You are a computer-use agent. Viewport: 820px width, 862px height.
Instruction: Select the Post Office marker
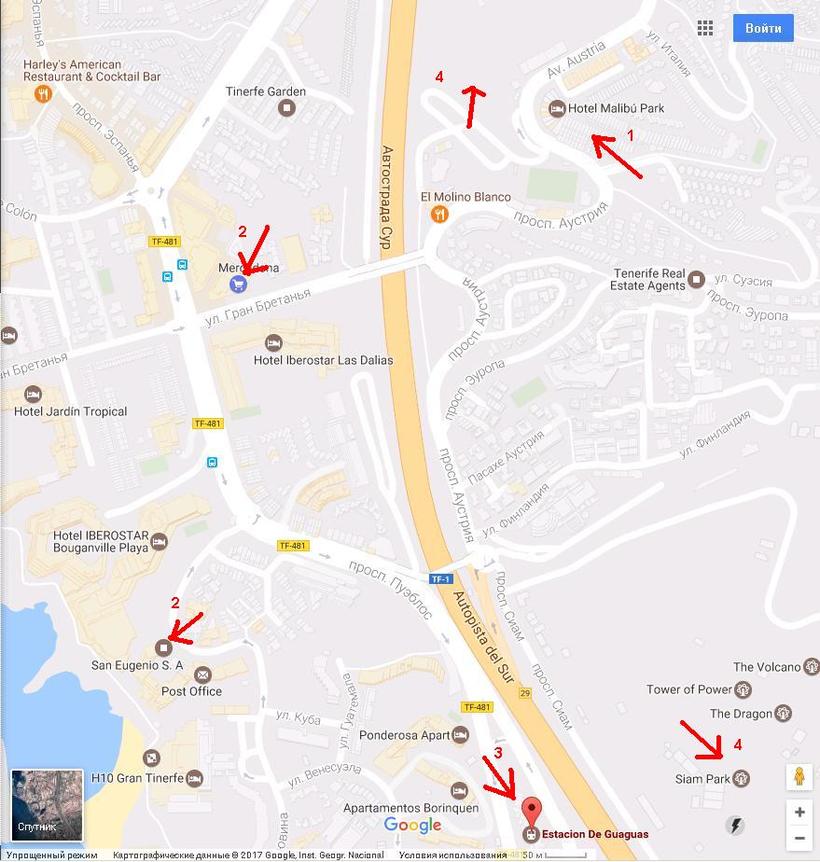pos(203,674)
